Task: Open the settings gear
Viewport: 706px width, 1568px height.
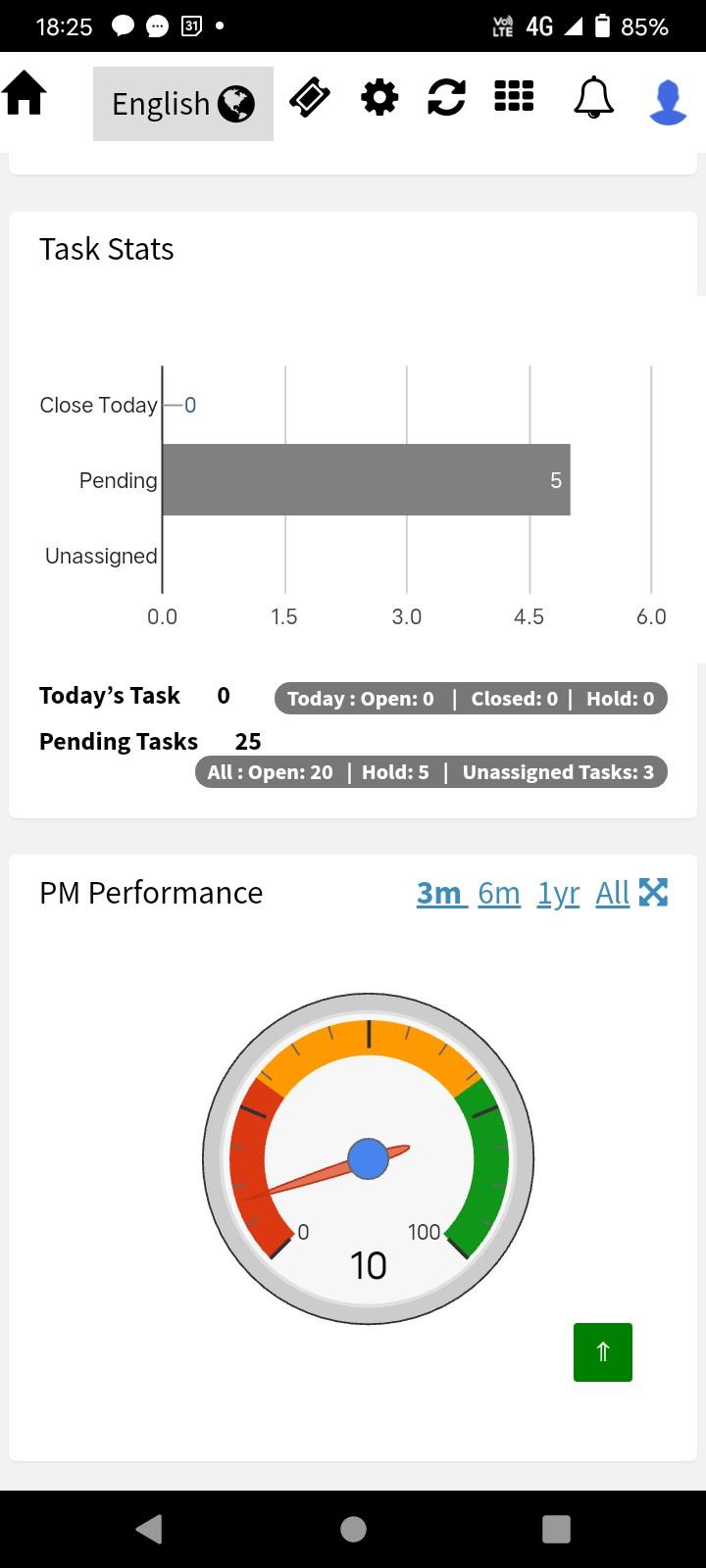Action: click(379, 98)
